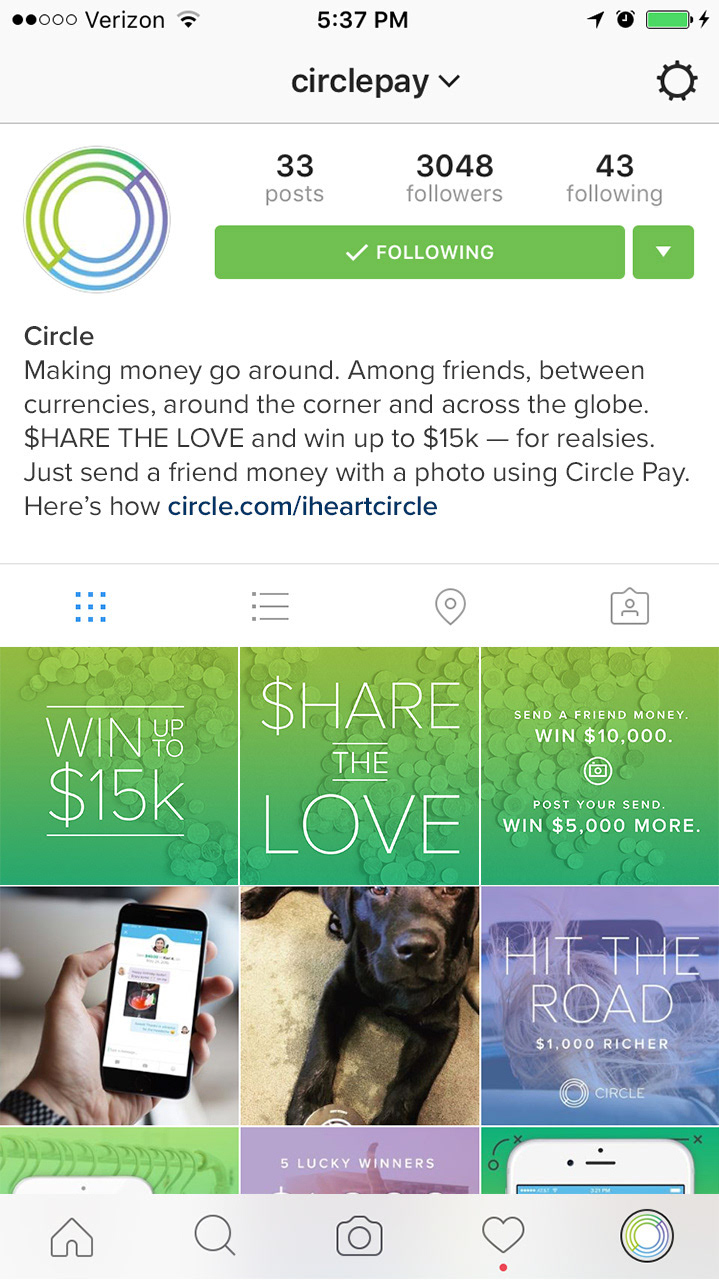Open the tagged photos tab
This screenshot has width=719, height=1280.
click(x=629, y=606)
